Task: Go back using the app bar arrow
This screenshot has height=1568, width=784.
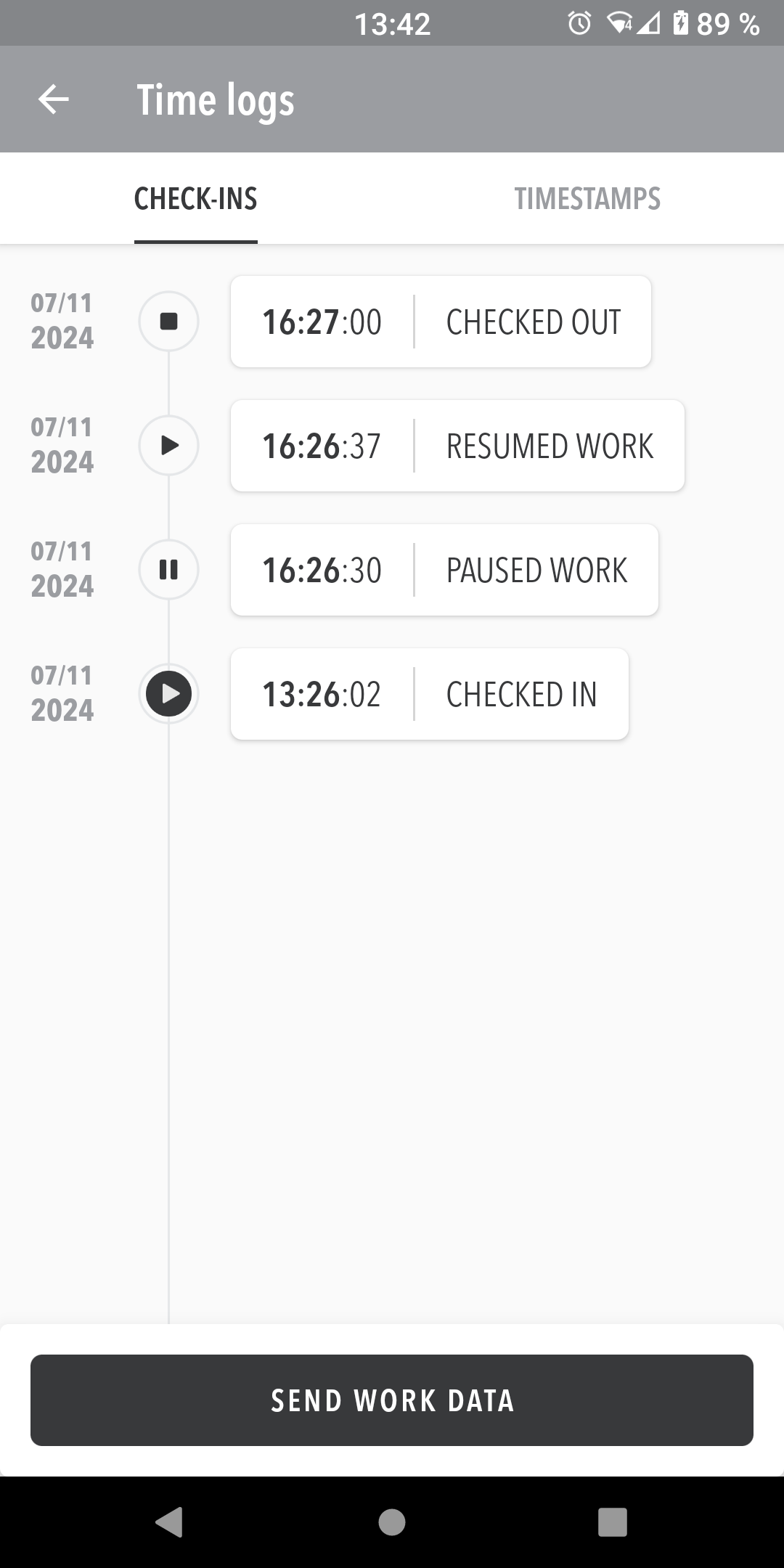Action: (x=54, y=99)
